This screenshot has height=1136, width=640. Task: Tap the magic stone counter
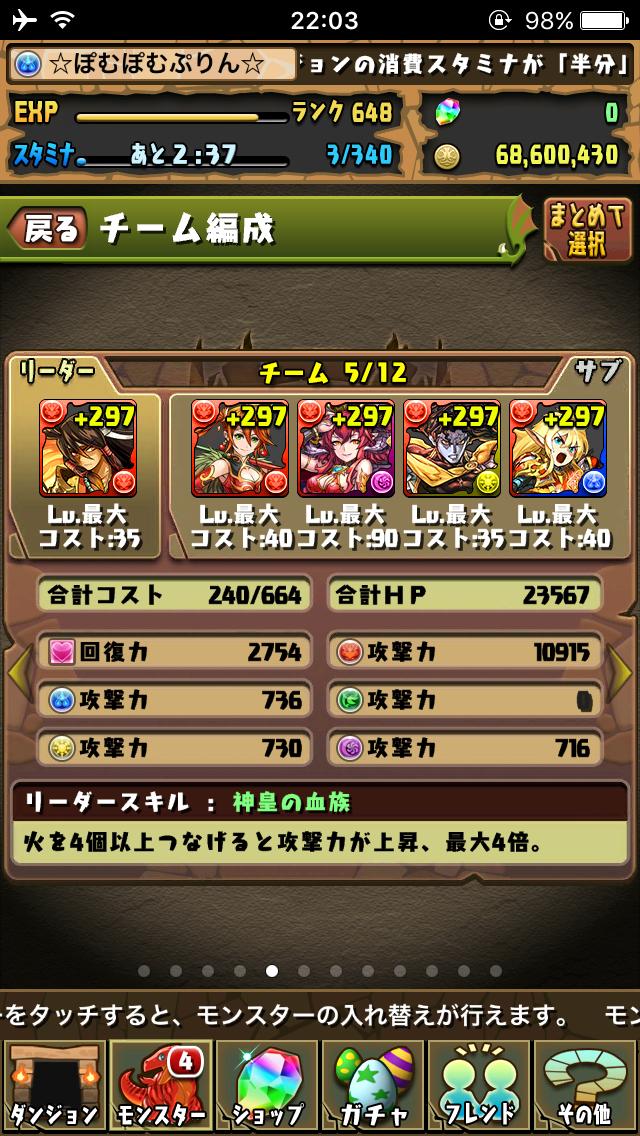[528, 112]
